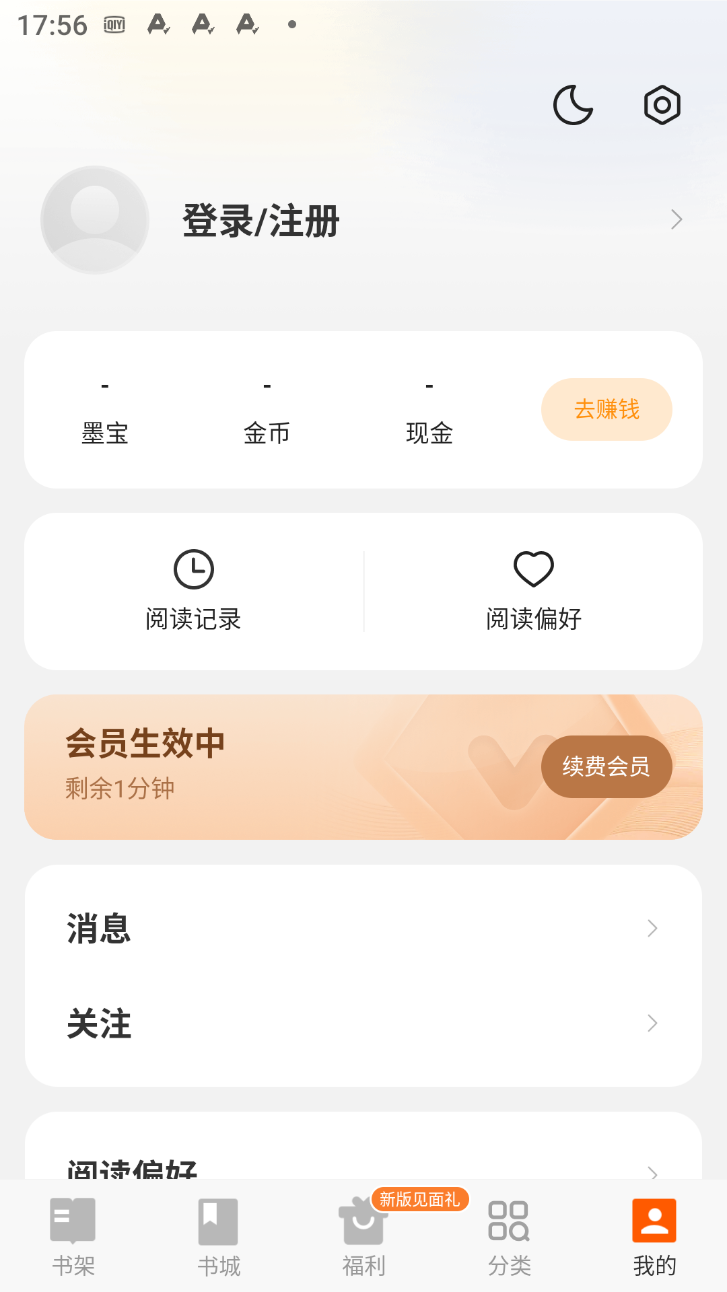Viewport: 727px width, 1292px height.
Task: Select the 我的 tab
Action: click(654, 1237)
